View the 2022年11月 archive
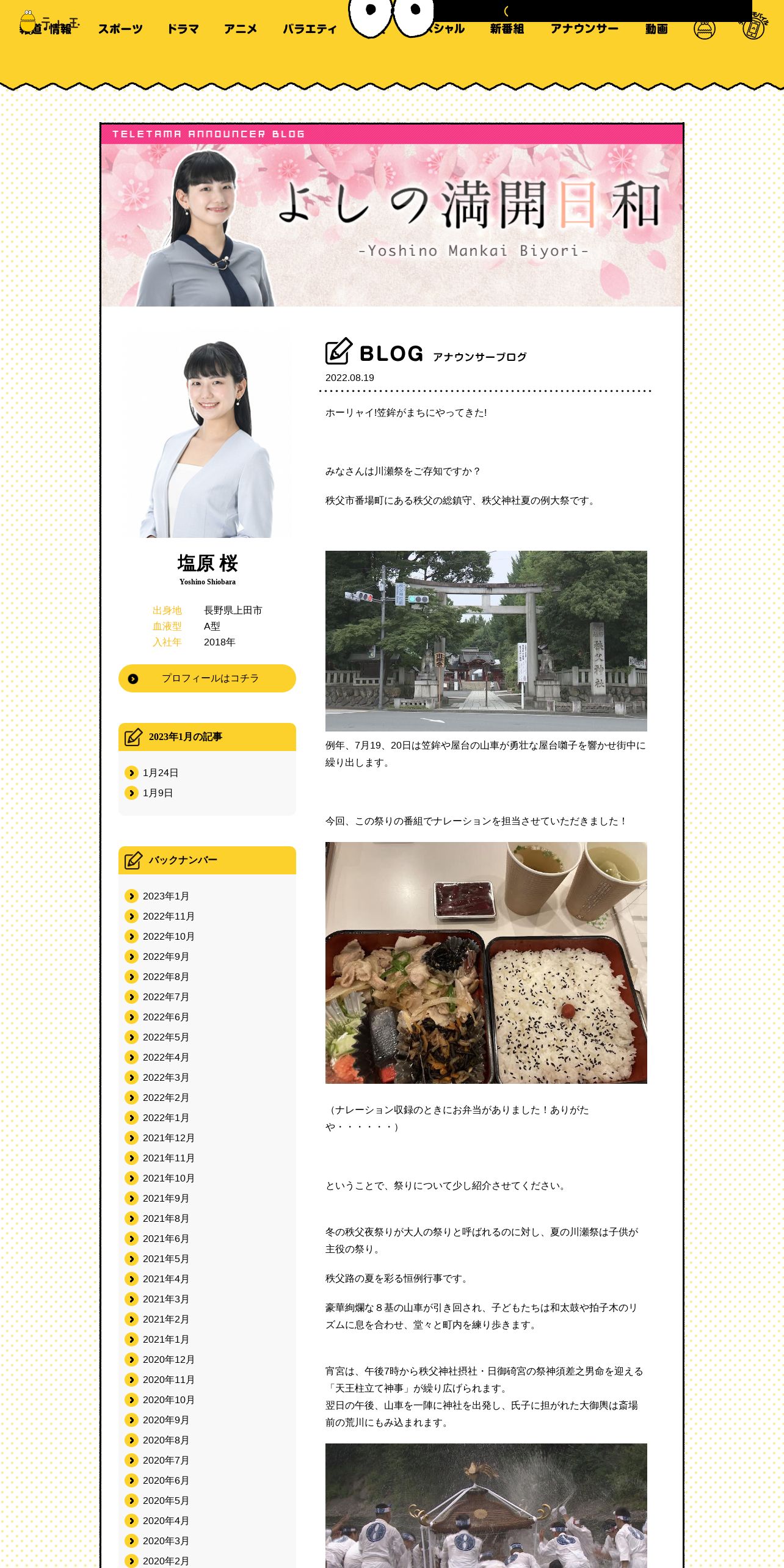This screenshot has height=1568, width=784. [169, 916]
